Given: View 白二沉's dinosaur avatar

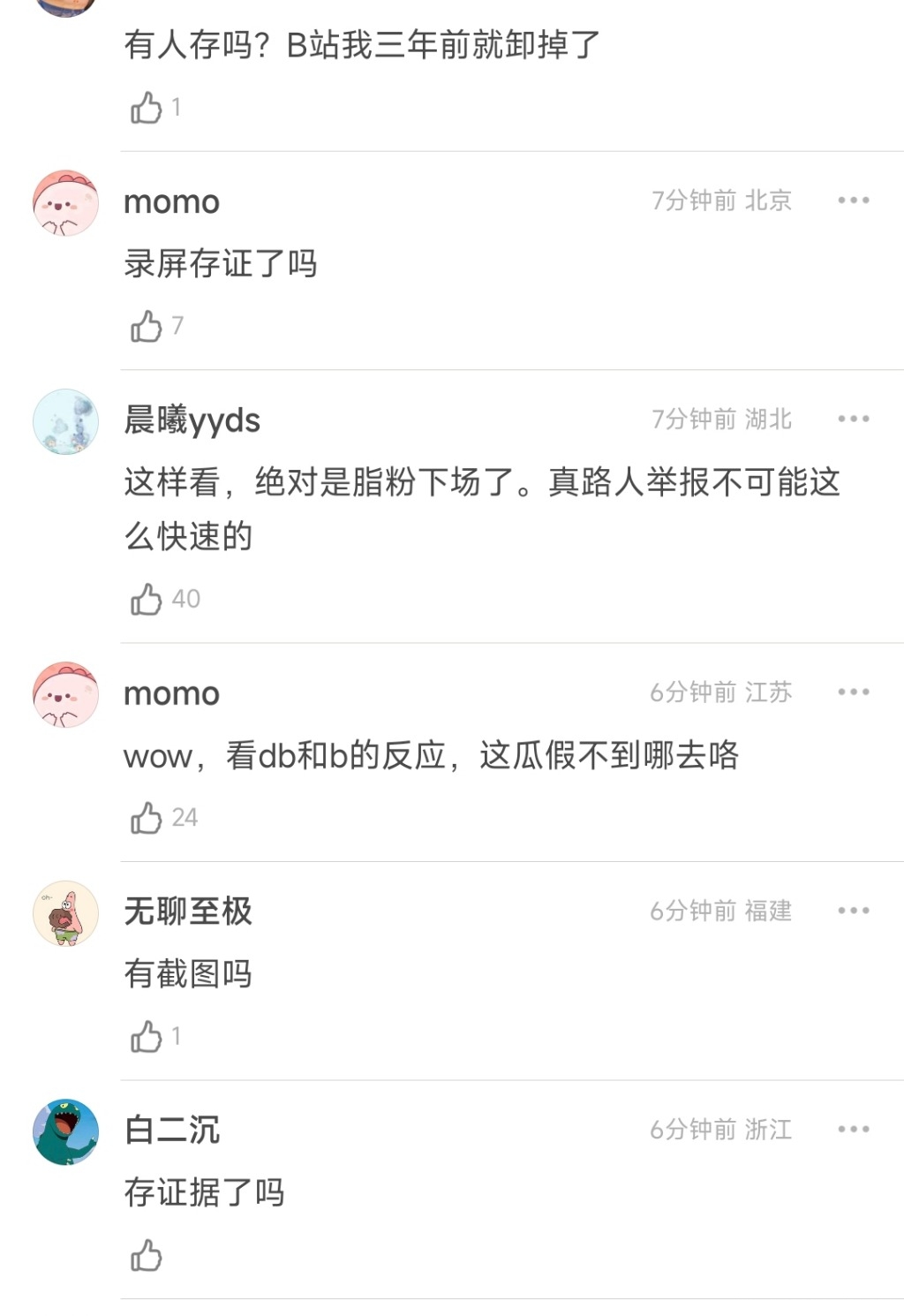Looking at the screenshot, I should (64, 1132).
